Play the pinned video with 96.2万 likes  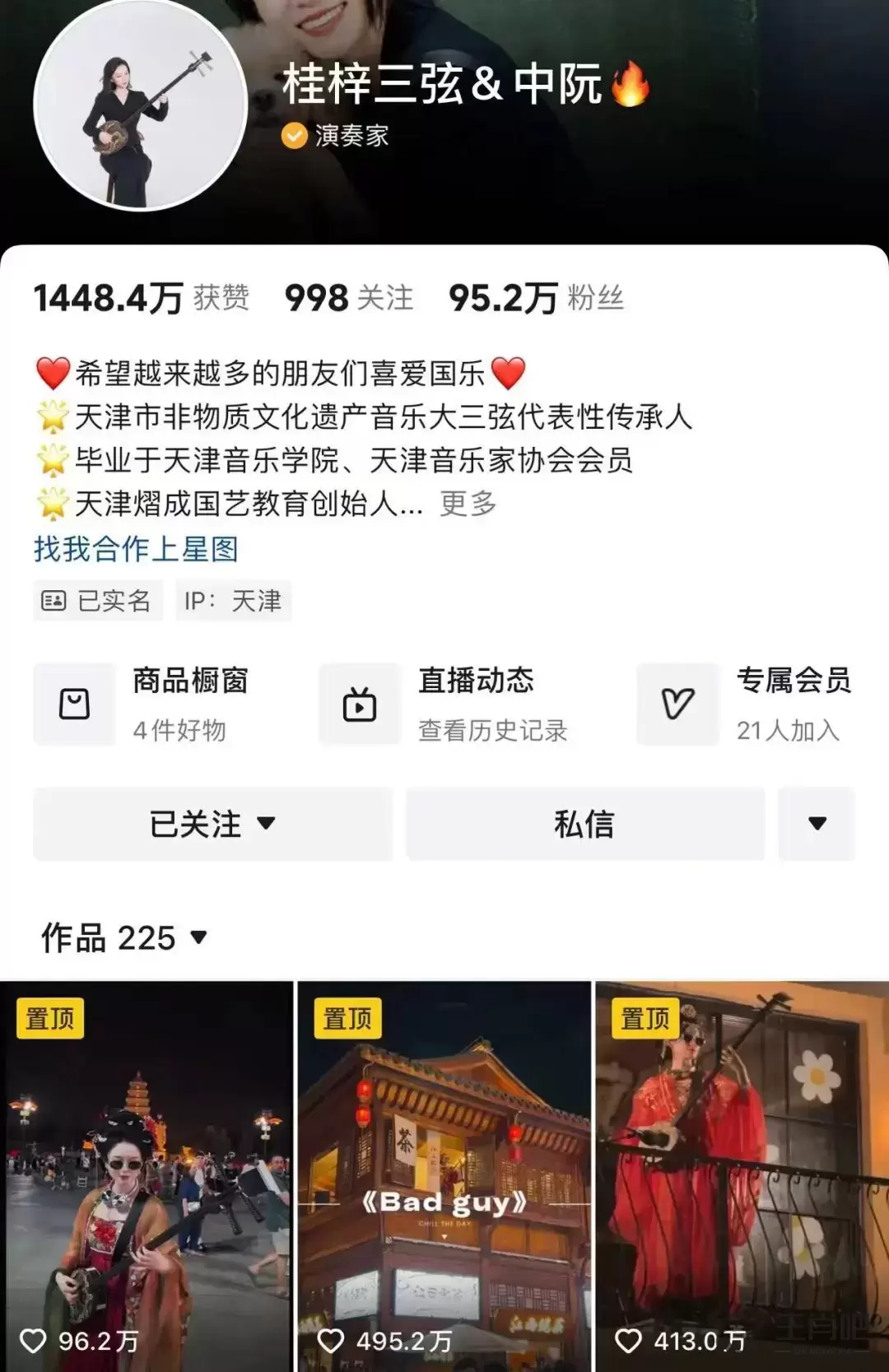147,1177
